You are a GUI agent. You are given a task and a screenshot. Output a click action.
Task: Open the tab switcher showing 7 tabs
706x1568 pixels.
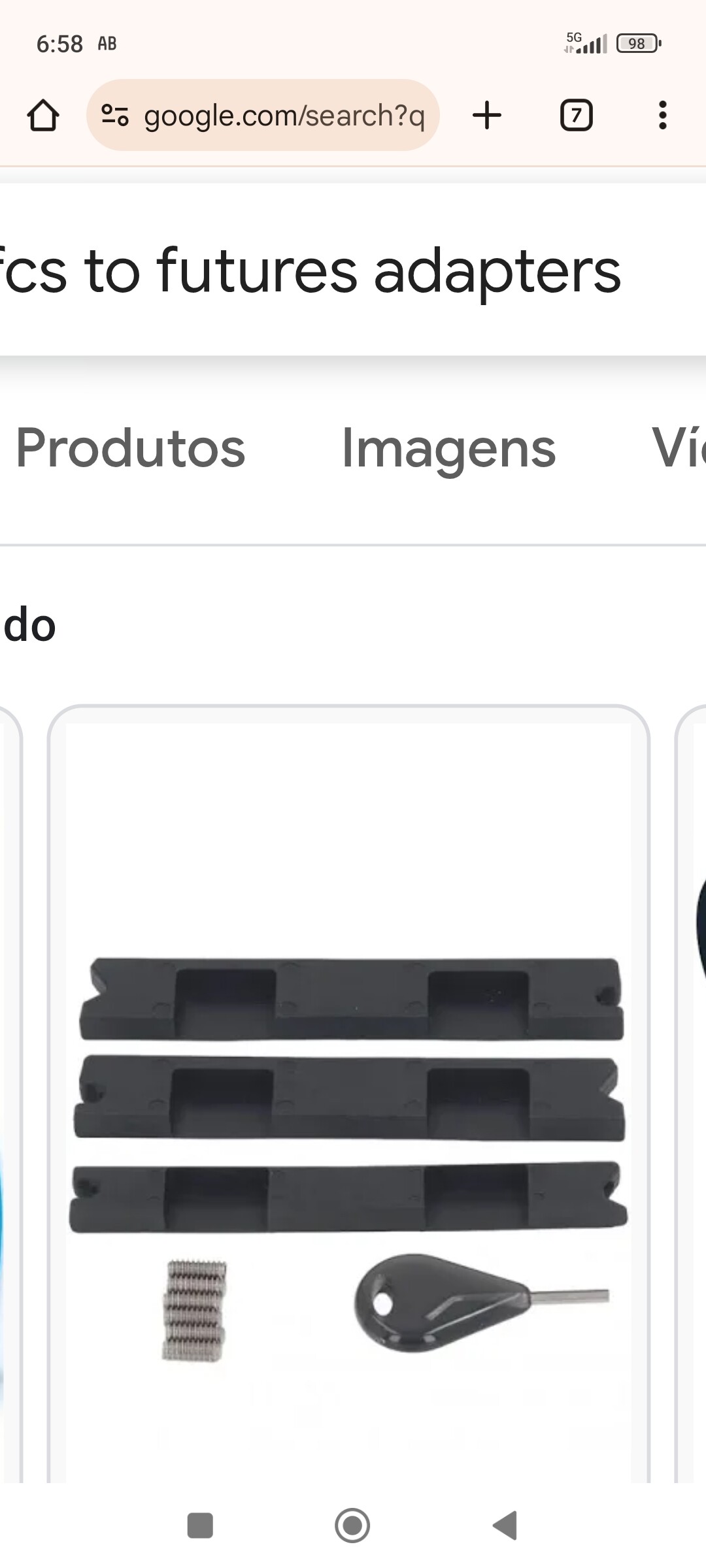coord(577,116)
